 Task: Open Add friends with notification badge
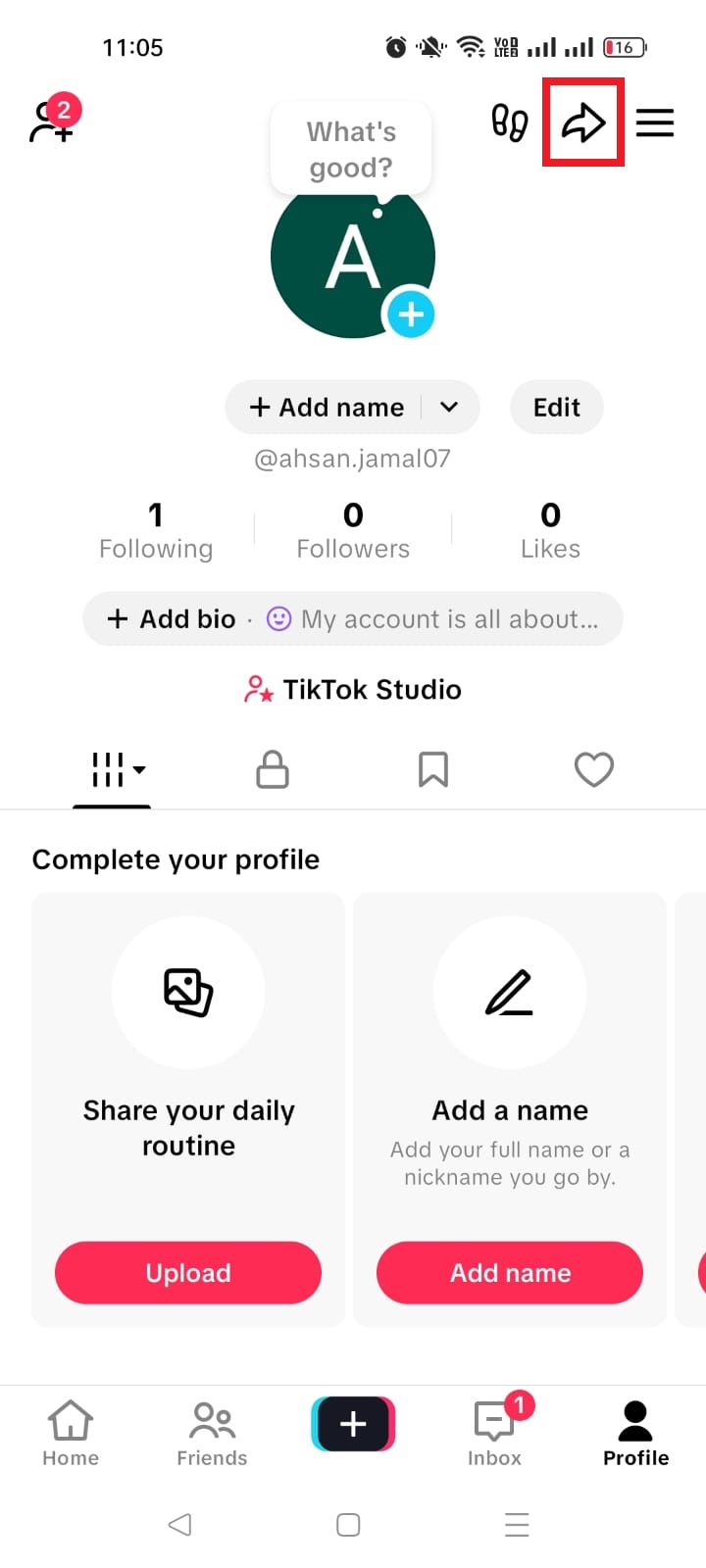(51, 122)
